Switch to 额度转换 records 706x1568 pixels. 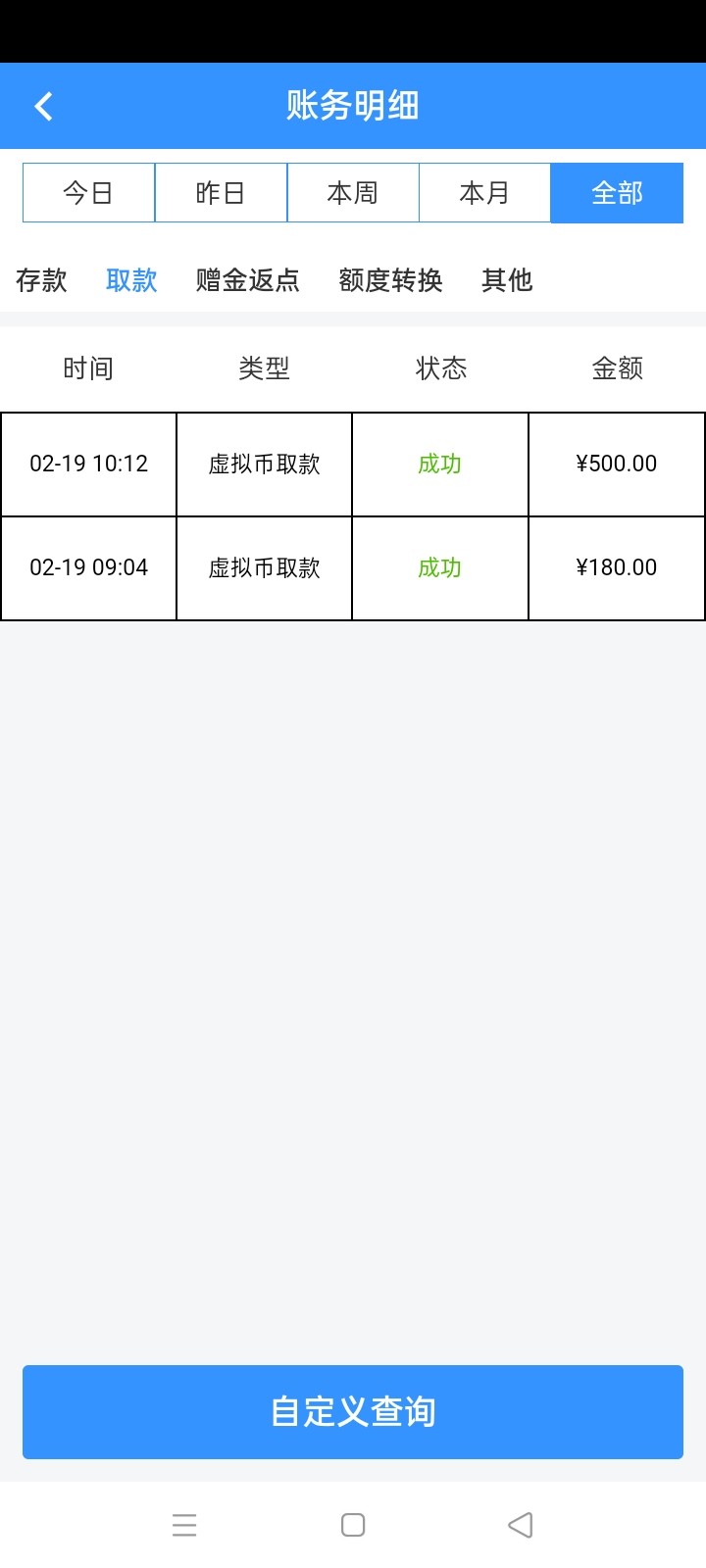point(390,280)
